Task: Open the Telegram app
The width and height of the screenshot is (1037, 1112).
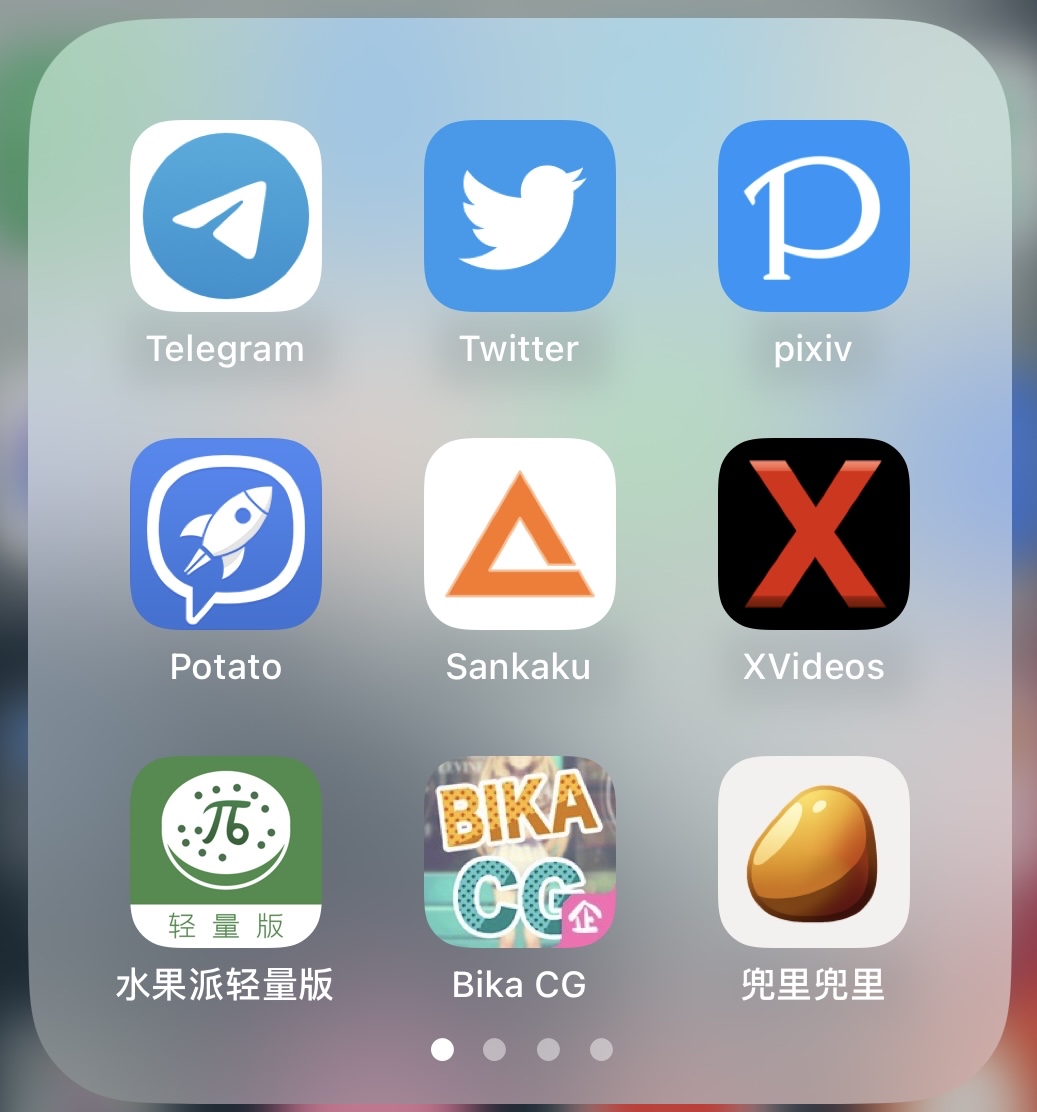Action: pyautogui.click(x=225, y=215)
